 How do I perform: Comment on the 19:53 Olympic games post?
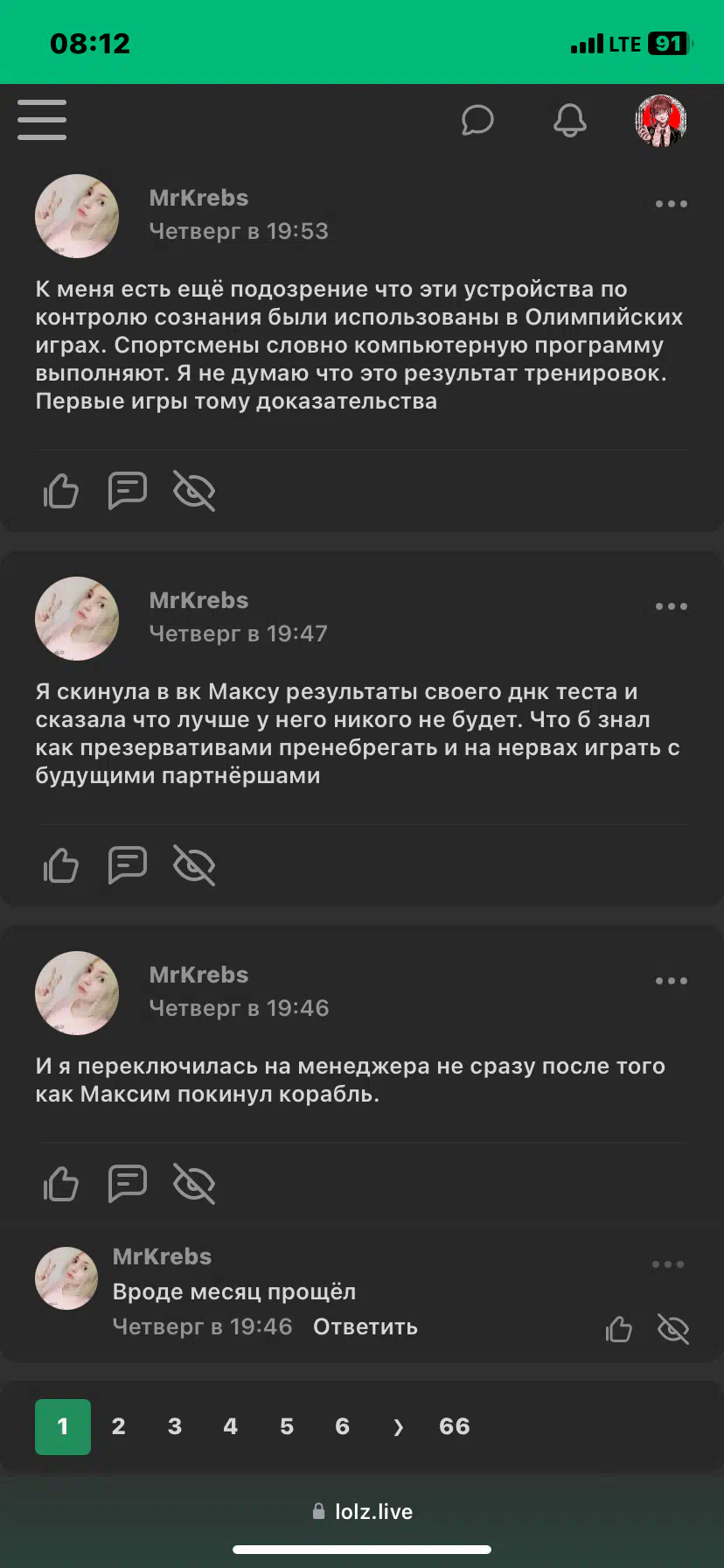(x=128, y=490)
